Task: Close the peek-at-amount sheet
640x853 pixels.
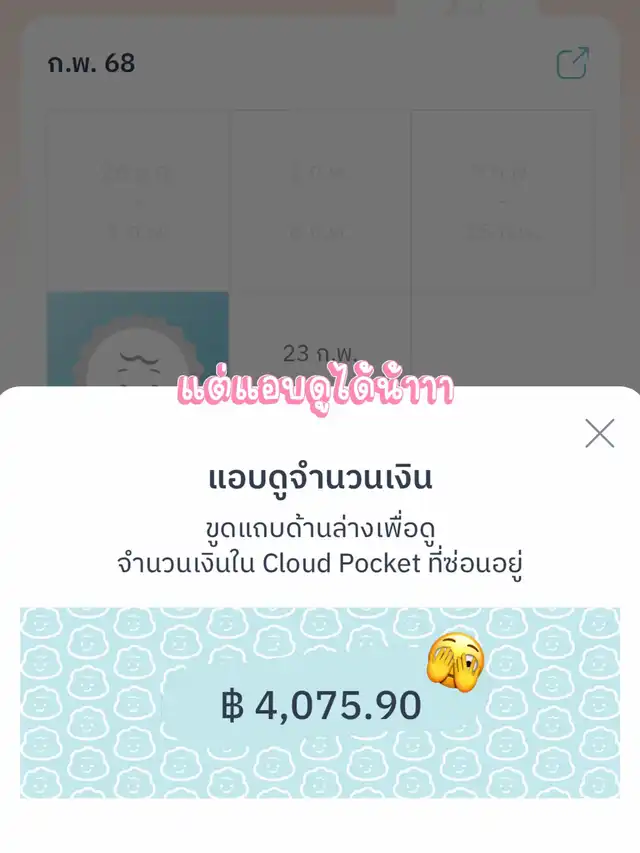Action: coord(599,433)
